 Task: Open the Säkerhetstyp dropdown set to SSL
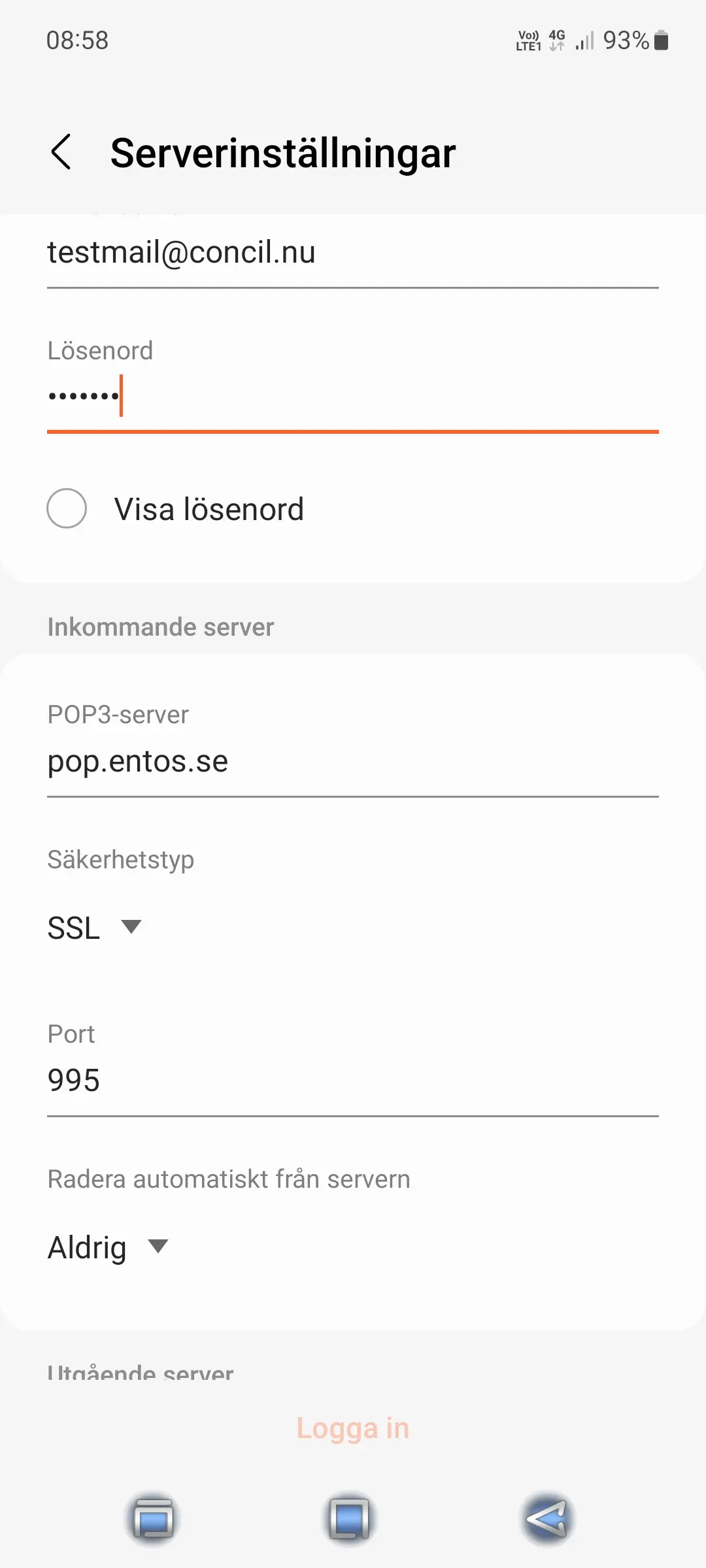click(x=95, y=927)
